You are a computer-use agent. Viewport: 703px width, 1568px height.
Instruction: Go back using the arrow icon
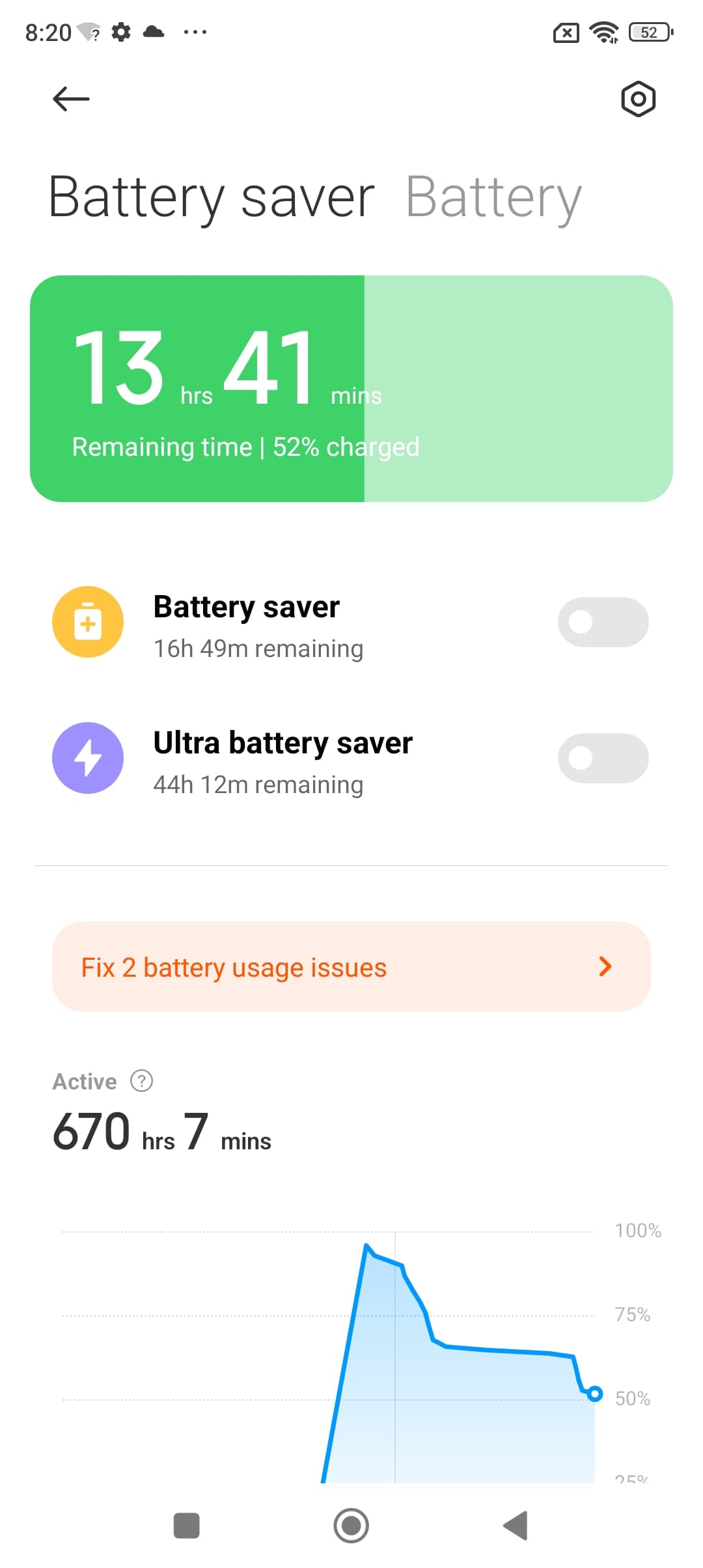point(71,99)
